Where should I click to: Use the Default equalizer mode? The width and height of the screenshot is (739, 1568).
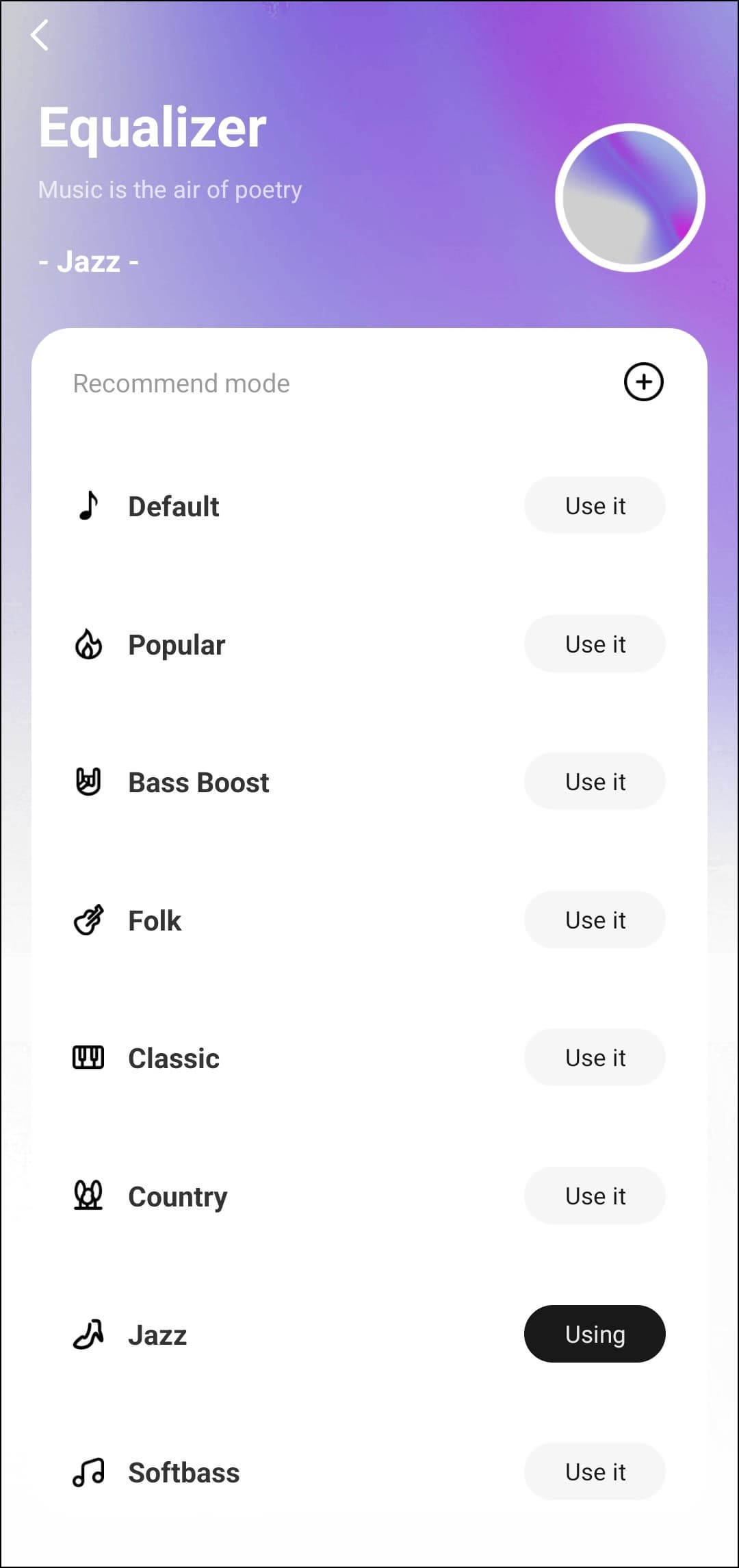595,505
